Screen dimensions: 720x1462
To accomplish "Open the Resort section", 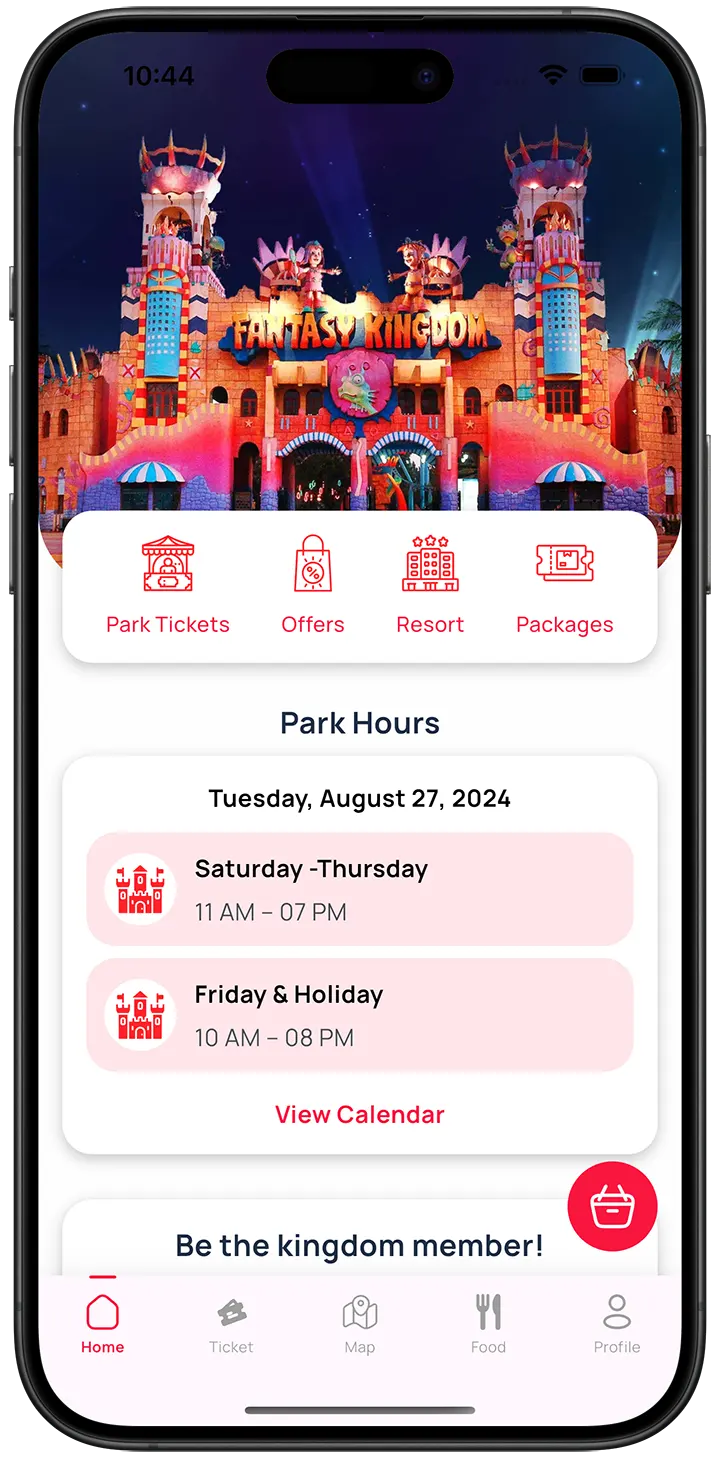I will (430, 587).
